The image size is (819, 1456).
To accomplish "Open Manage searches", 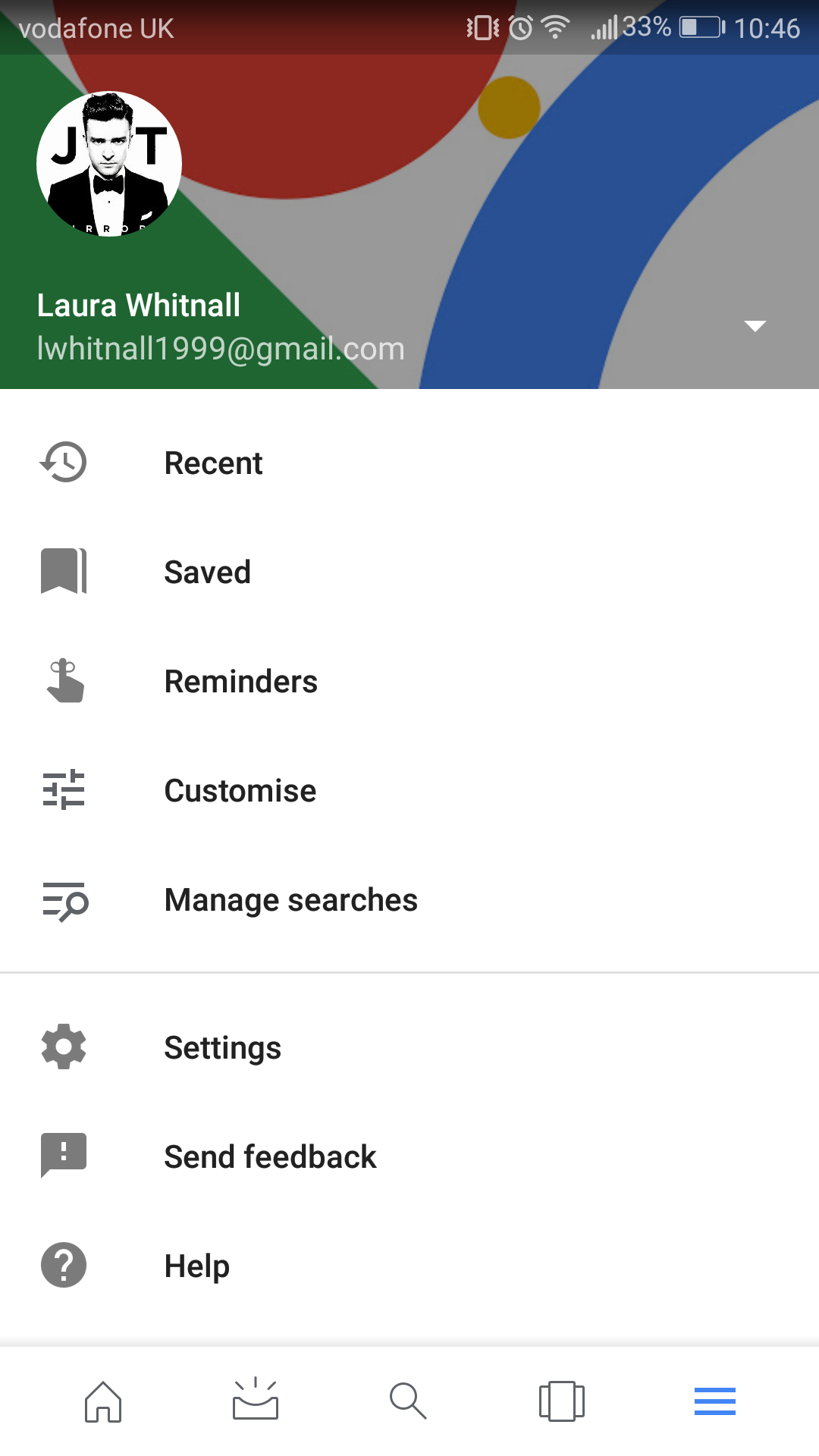I will [290, 900].
